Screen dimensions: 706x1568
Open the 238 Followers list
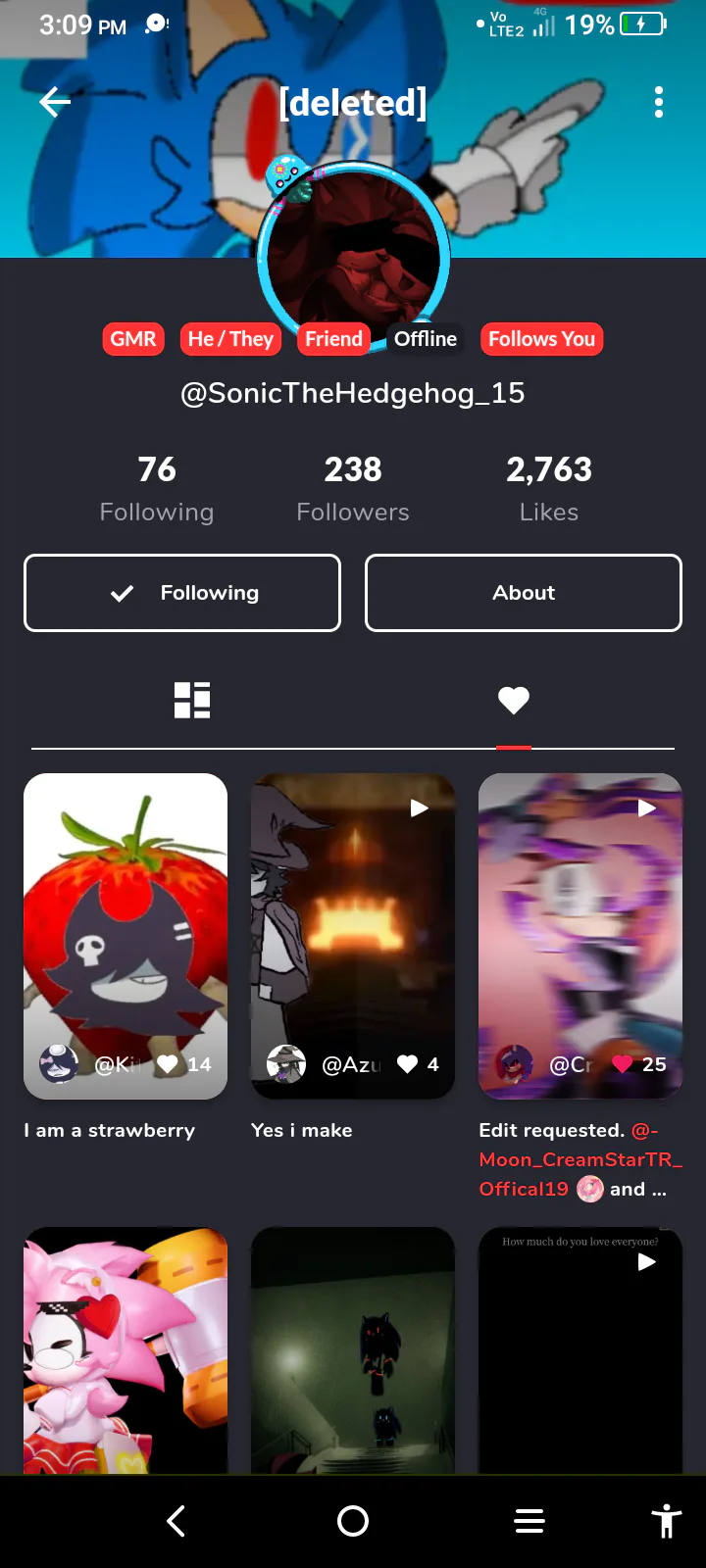[x=353, y=488]
